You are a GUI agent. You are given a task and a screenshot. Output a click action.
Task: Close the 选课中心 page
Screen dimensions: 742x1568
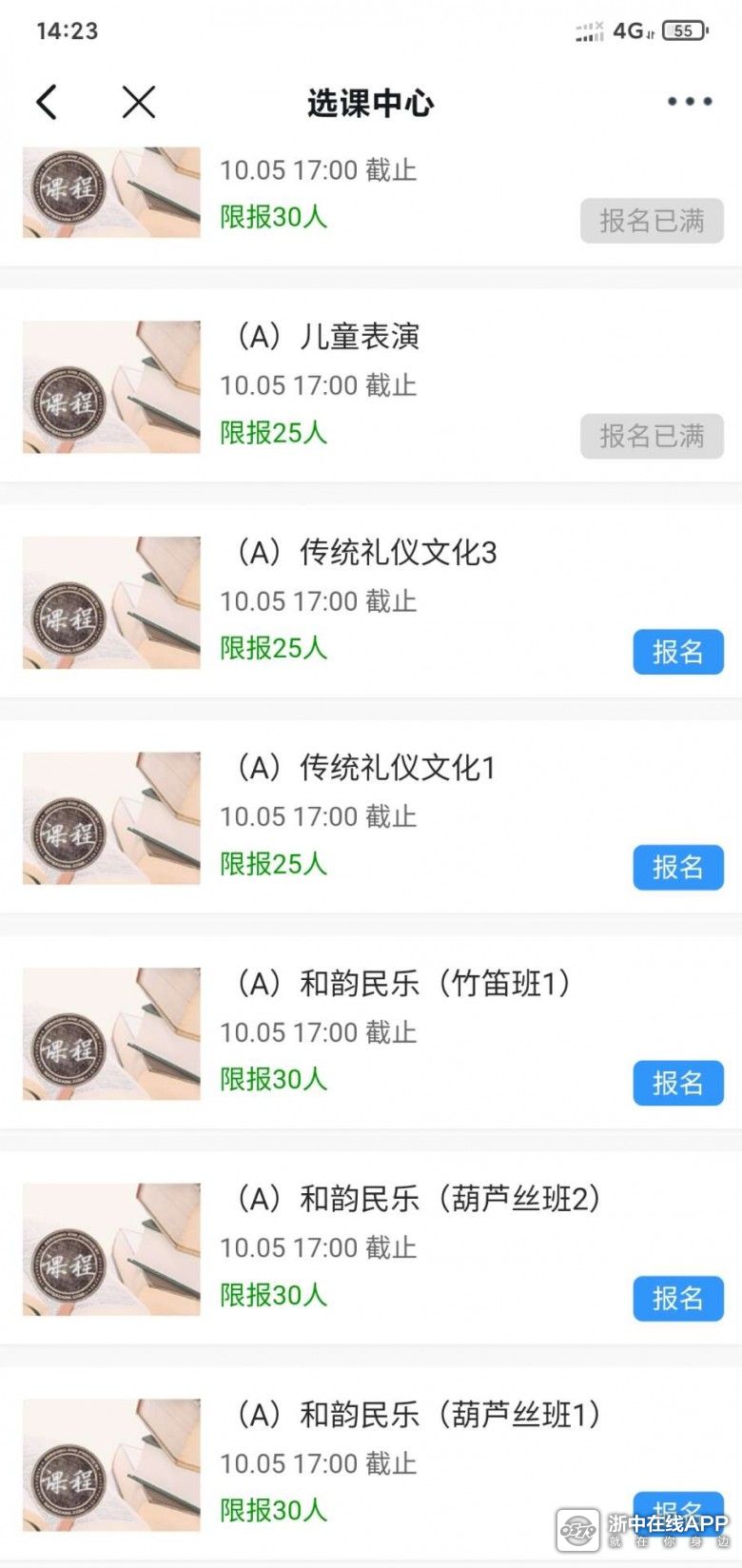pos(139,102)
